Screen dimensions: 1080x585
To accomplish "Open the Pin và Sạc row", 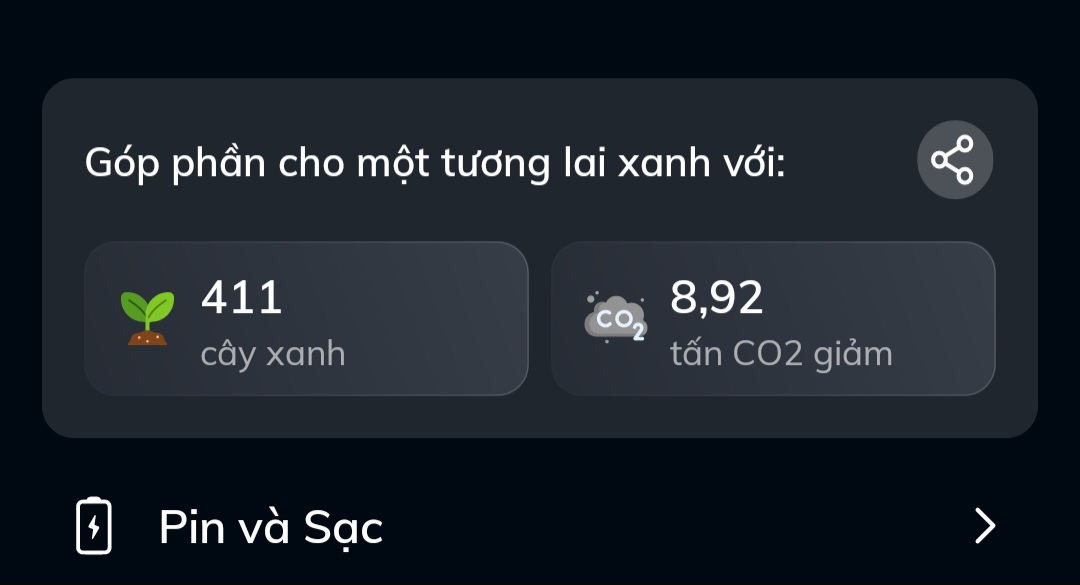I will tap(540, 526).
